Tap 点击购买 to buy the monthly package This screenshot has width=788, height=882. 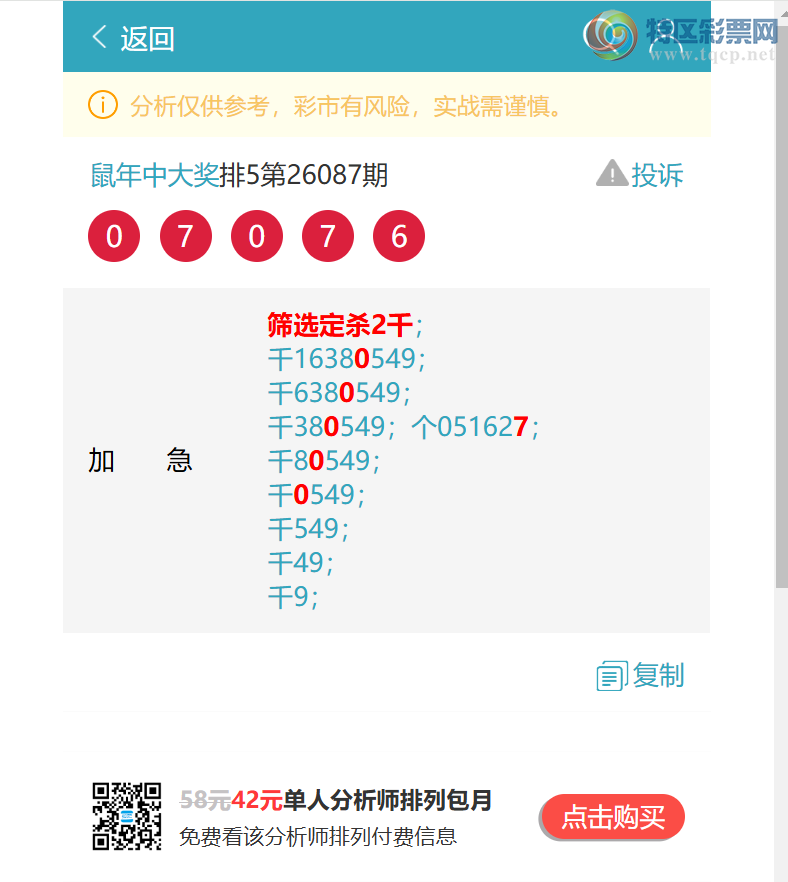pyautogui.click(x=612, y=817)
